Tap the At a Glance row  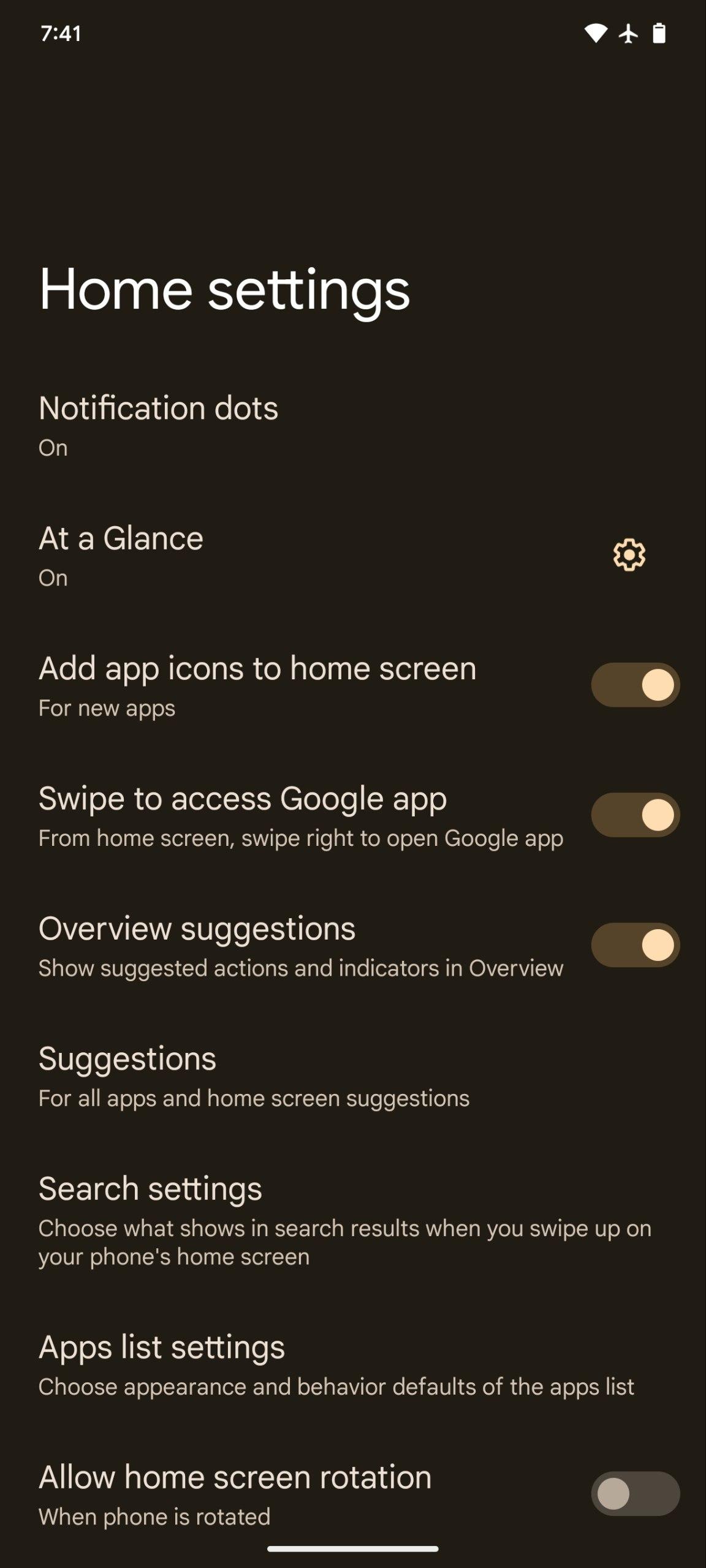[x=245, y=555]
